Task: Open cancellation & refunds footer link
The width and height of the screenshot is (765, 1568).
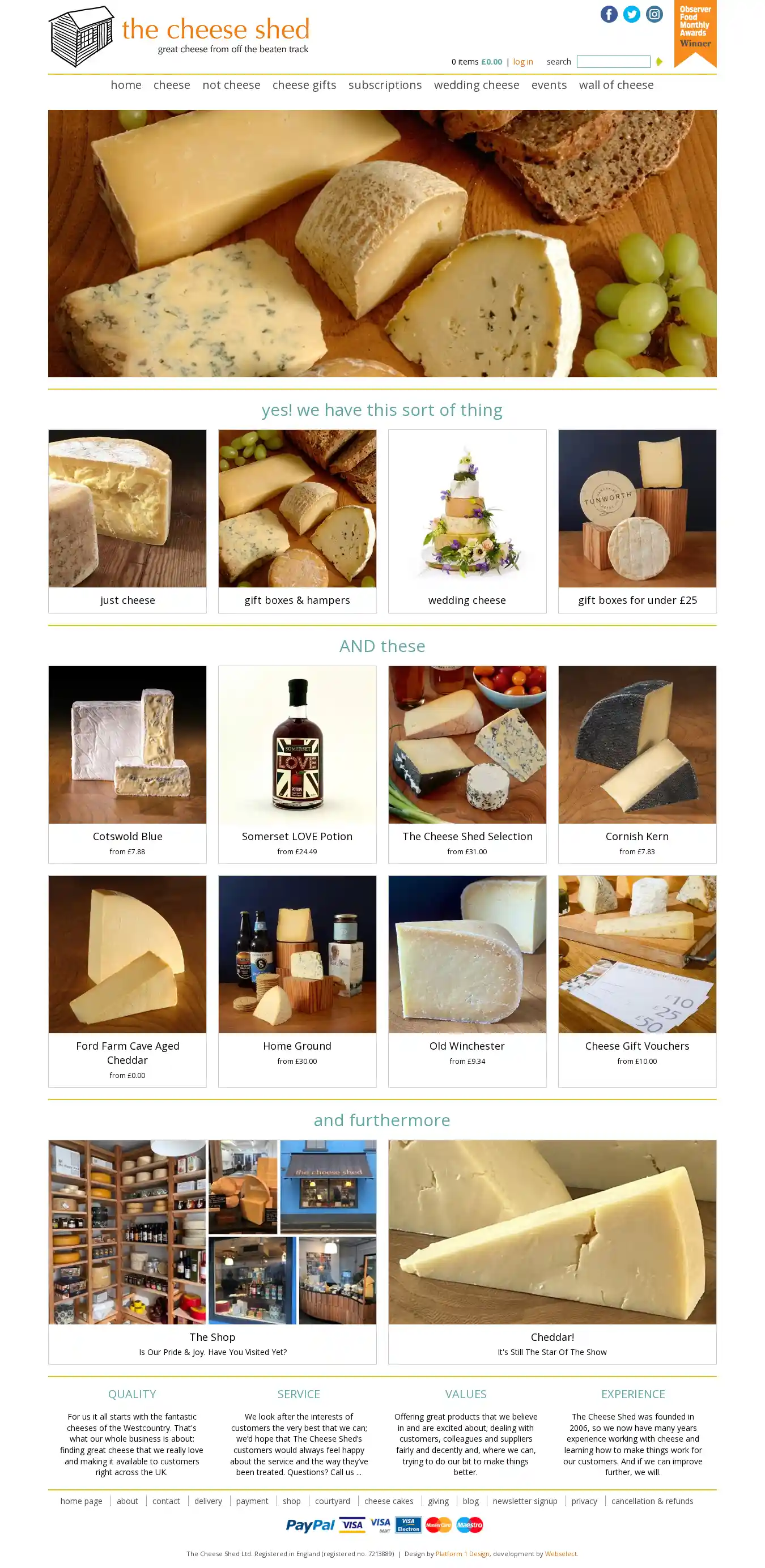Action: point(652,1501)
